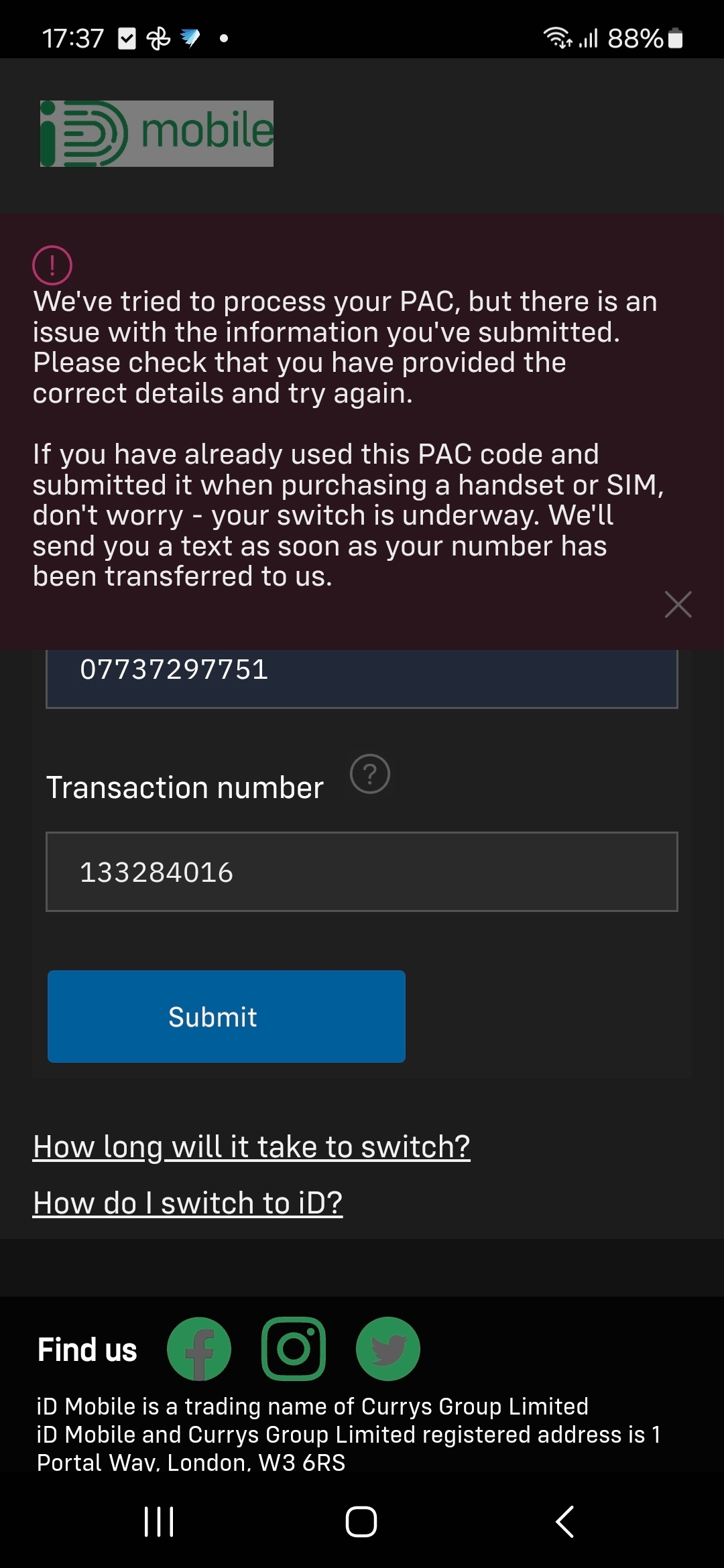Open 'How long will it take to switch?' link
This screenshot has width=724, height=1568.
[251, 1147]
